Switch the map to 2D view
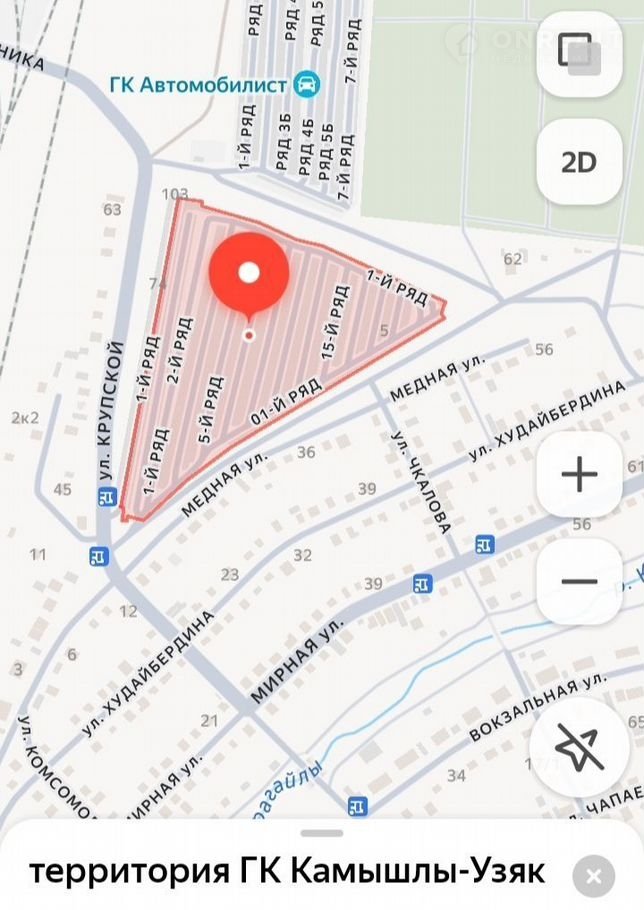This screenshot has width=644, height=910. click(x=578, y=163)
